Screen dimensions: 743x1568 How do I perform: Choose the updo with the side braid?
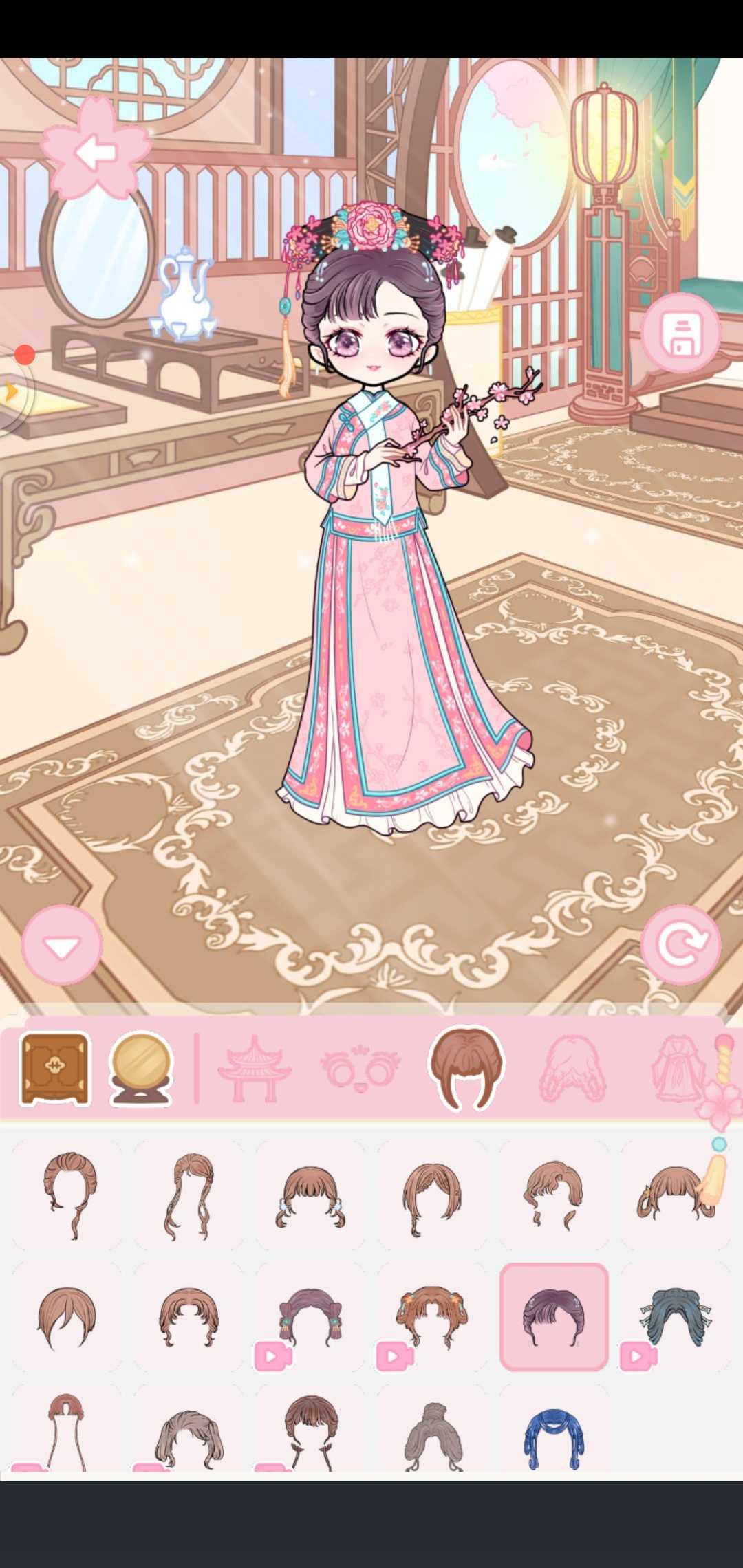point(67,1195)
